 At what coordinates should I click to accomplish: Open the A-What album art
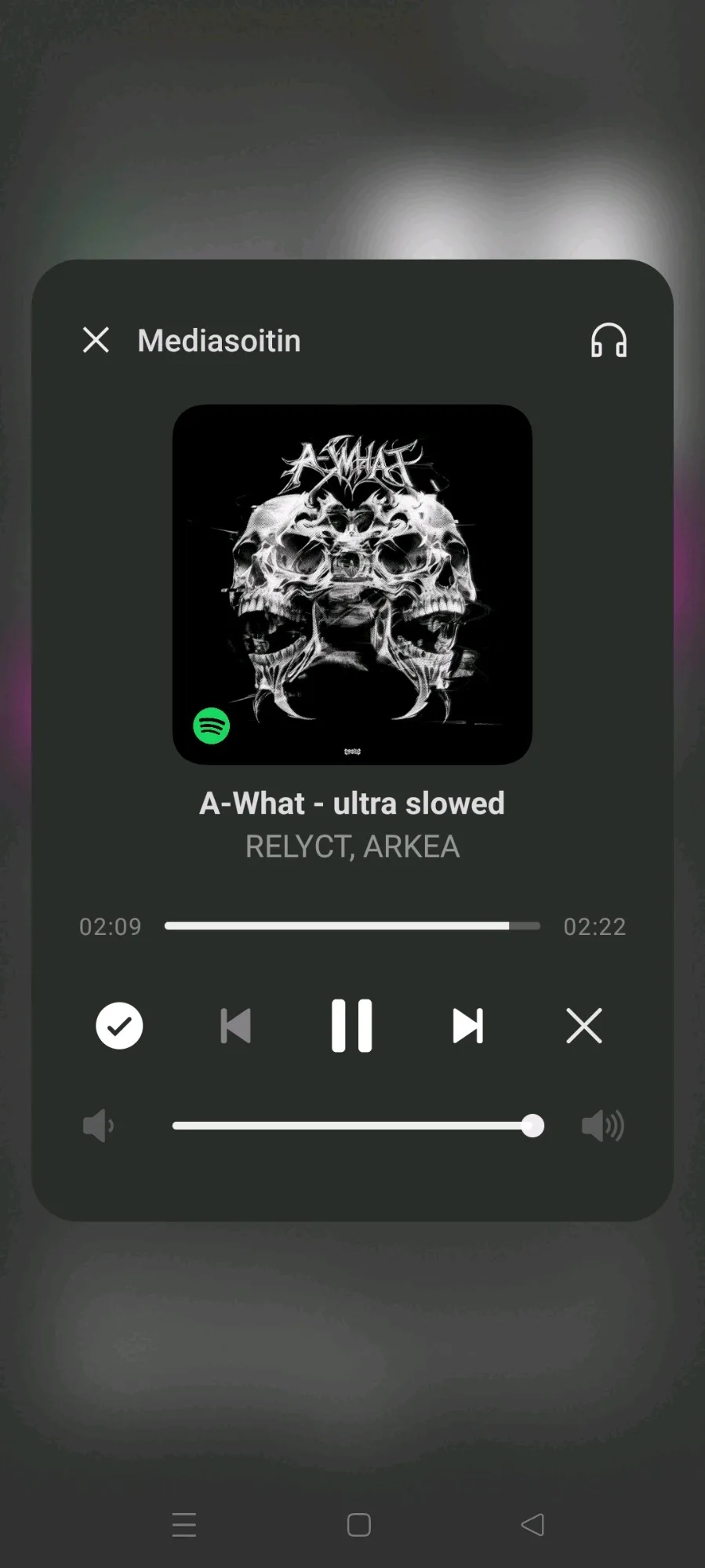point(352,584)
